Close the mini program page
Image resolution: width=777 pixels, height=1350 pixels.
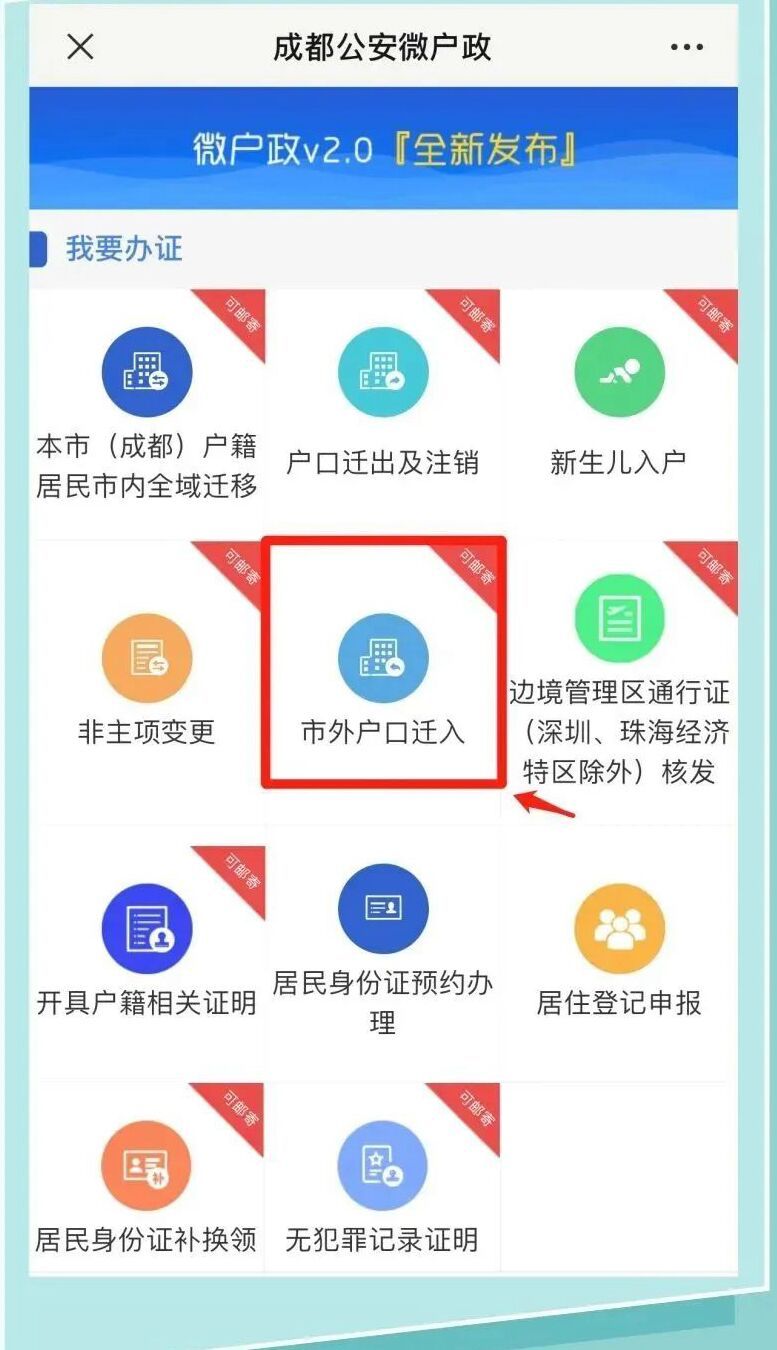[x=80, y=47]
